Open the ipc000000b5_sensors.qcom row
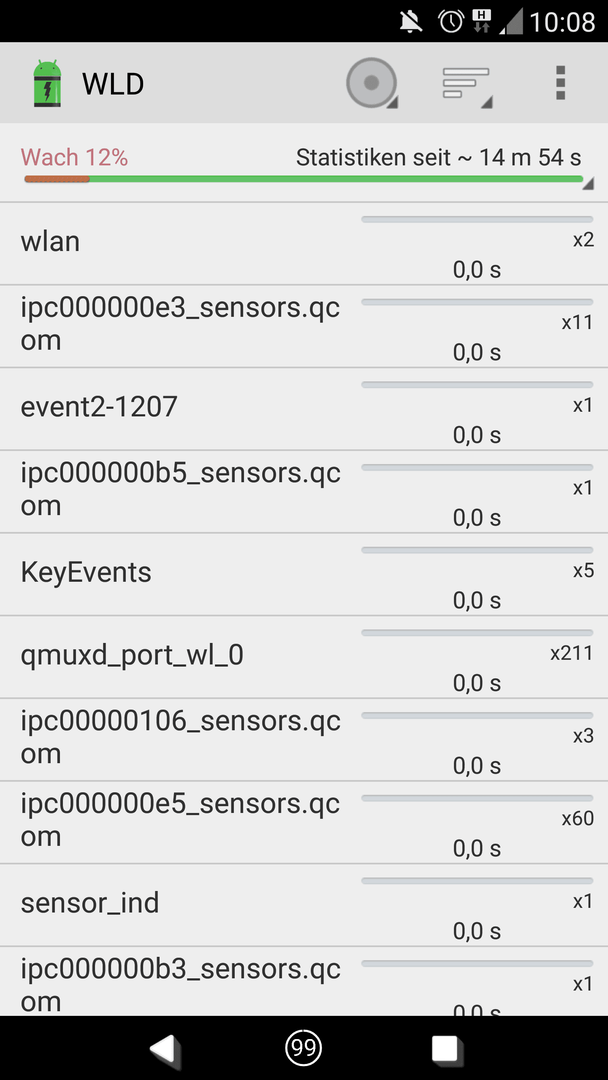Screen dimensions: 608x1080 [x=304, y=492]
